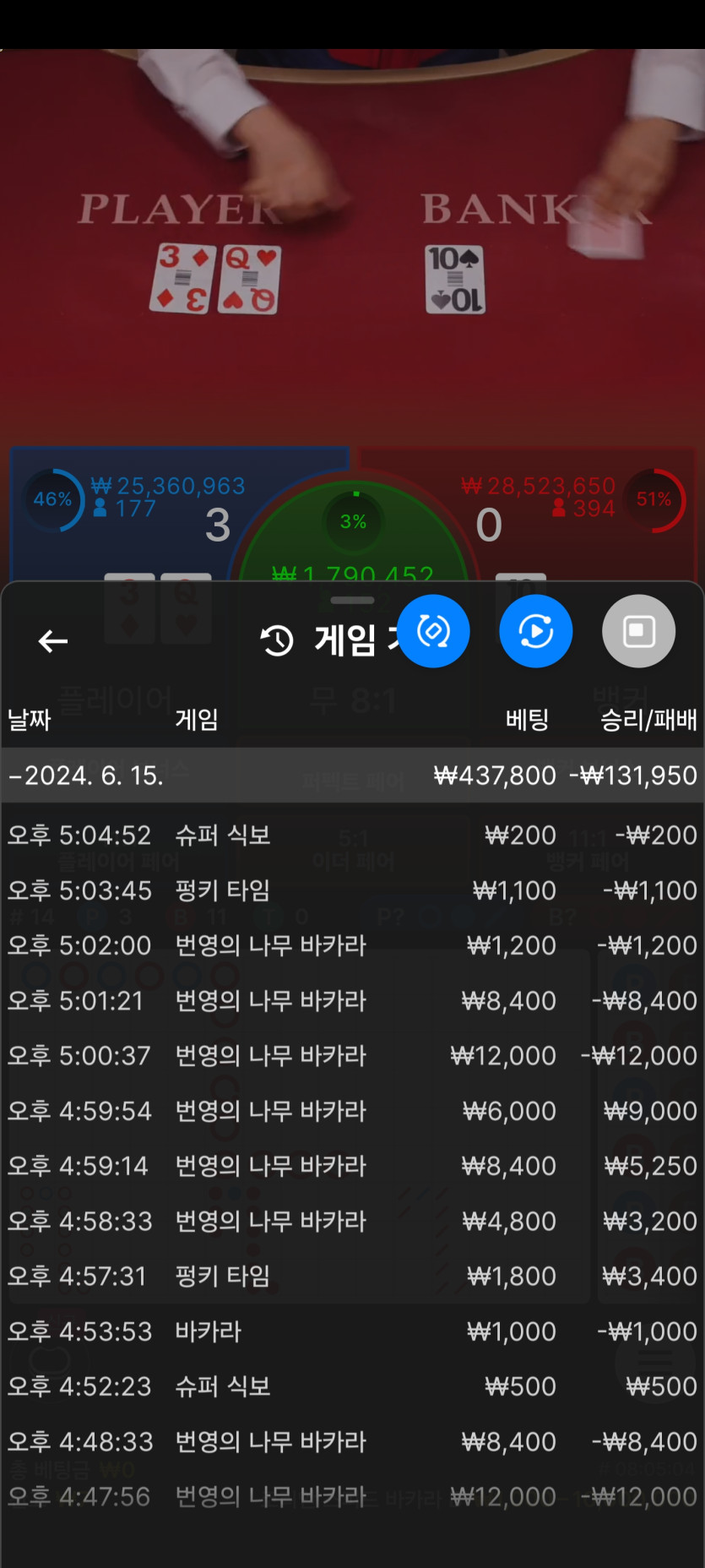Image resolution: width=705 pixels, height=1568 pixels.
Task: Open the 오후 5:03:45 펑키 타임 record
Action: pos(352,890)
